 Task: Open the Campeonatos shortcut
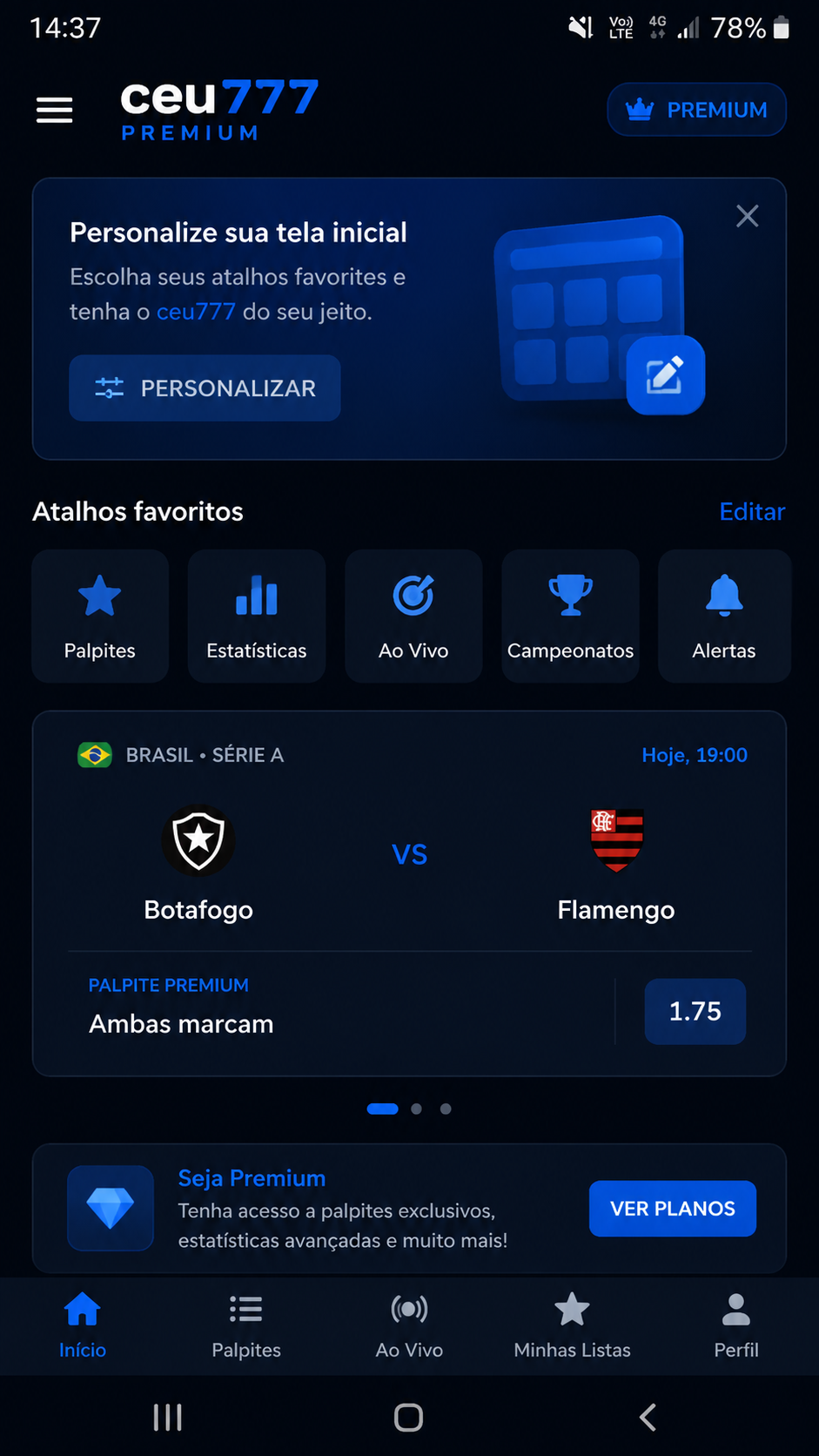(570, 616)
